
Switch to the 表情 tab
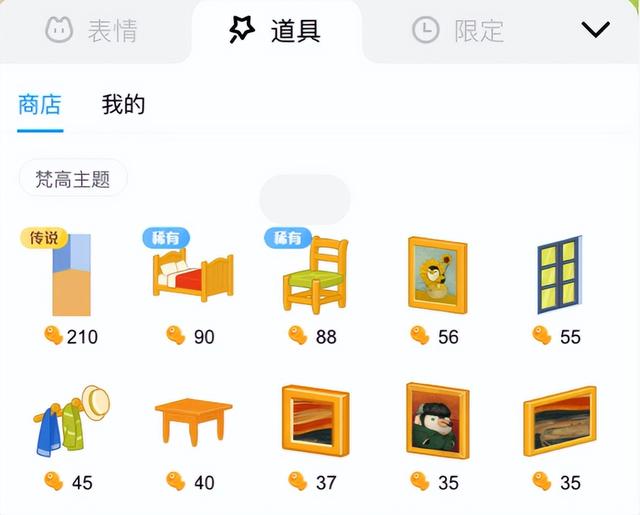coord(92,30)
